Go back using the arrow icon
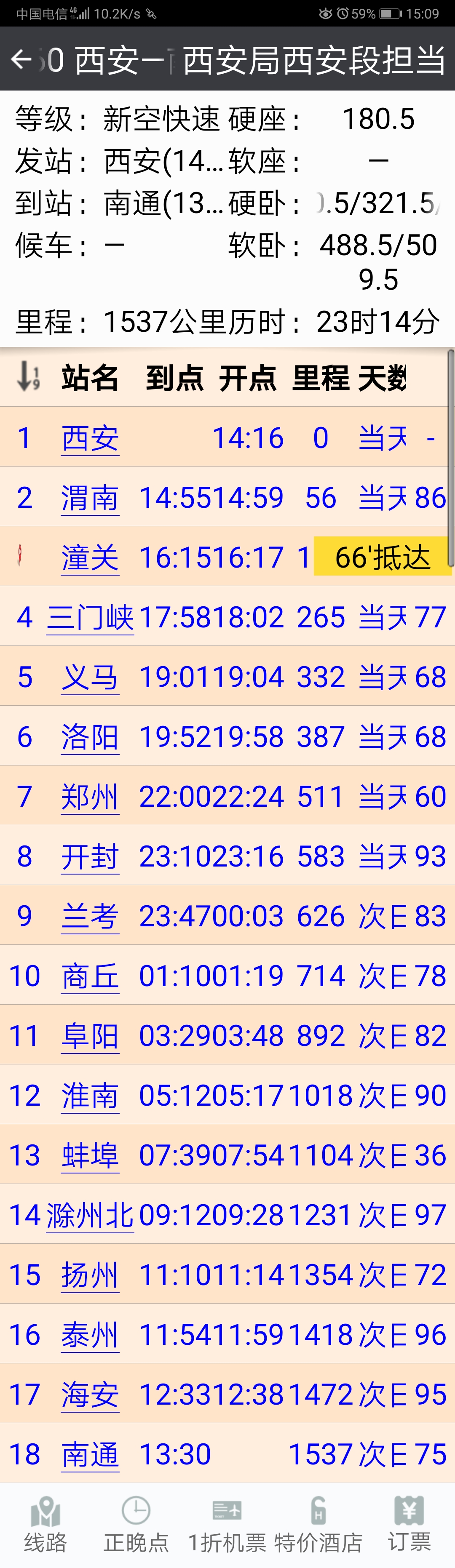The width and height of the screenshot is (455, 1568). [21, 59]
